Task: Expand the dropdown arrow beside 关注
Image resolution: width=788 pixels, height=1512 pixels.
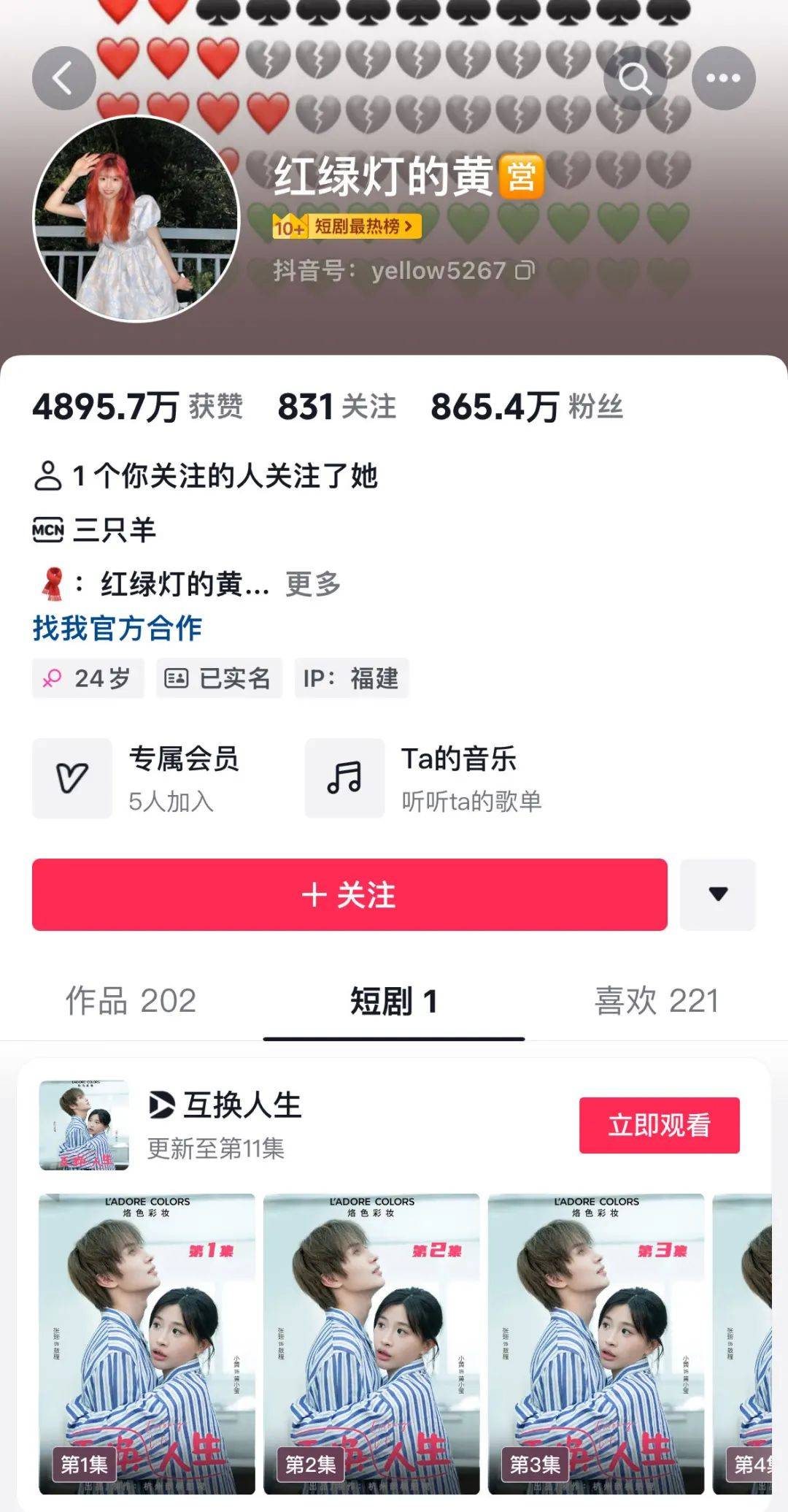Action: [718, 894]
